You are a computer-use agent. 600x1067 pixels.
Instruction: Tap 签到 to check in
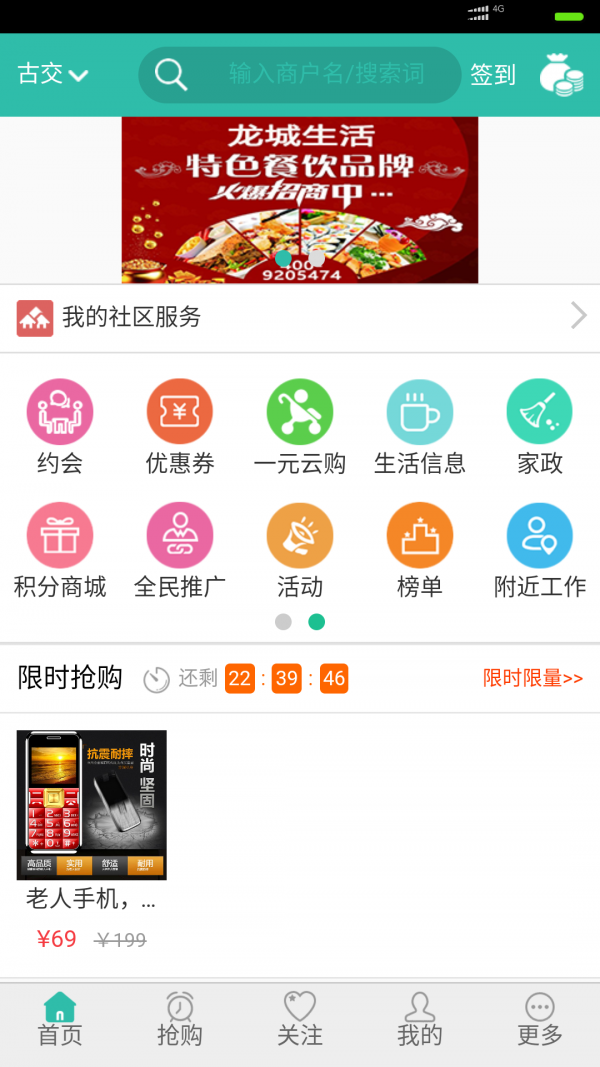click(x=493, y=75)
